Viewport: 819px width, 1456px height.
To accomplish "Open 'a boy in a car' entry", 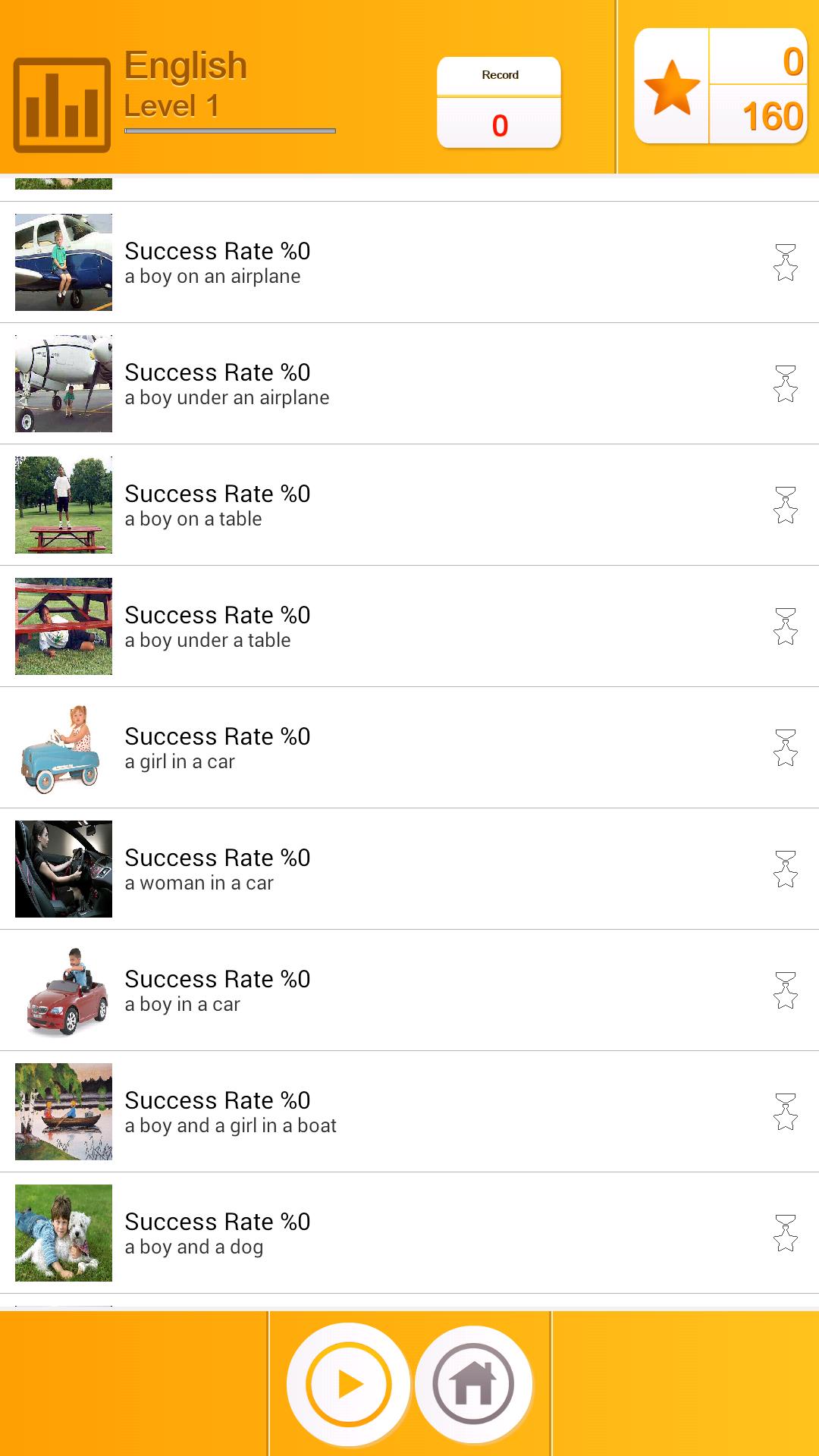I will [379, 990].
